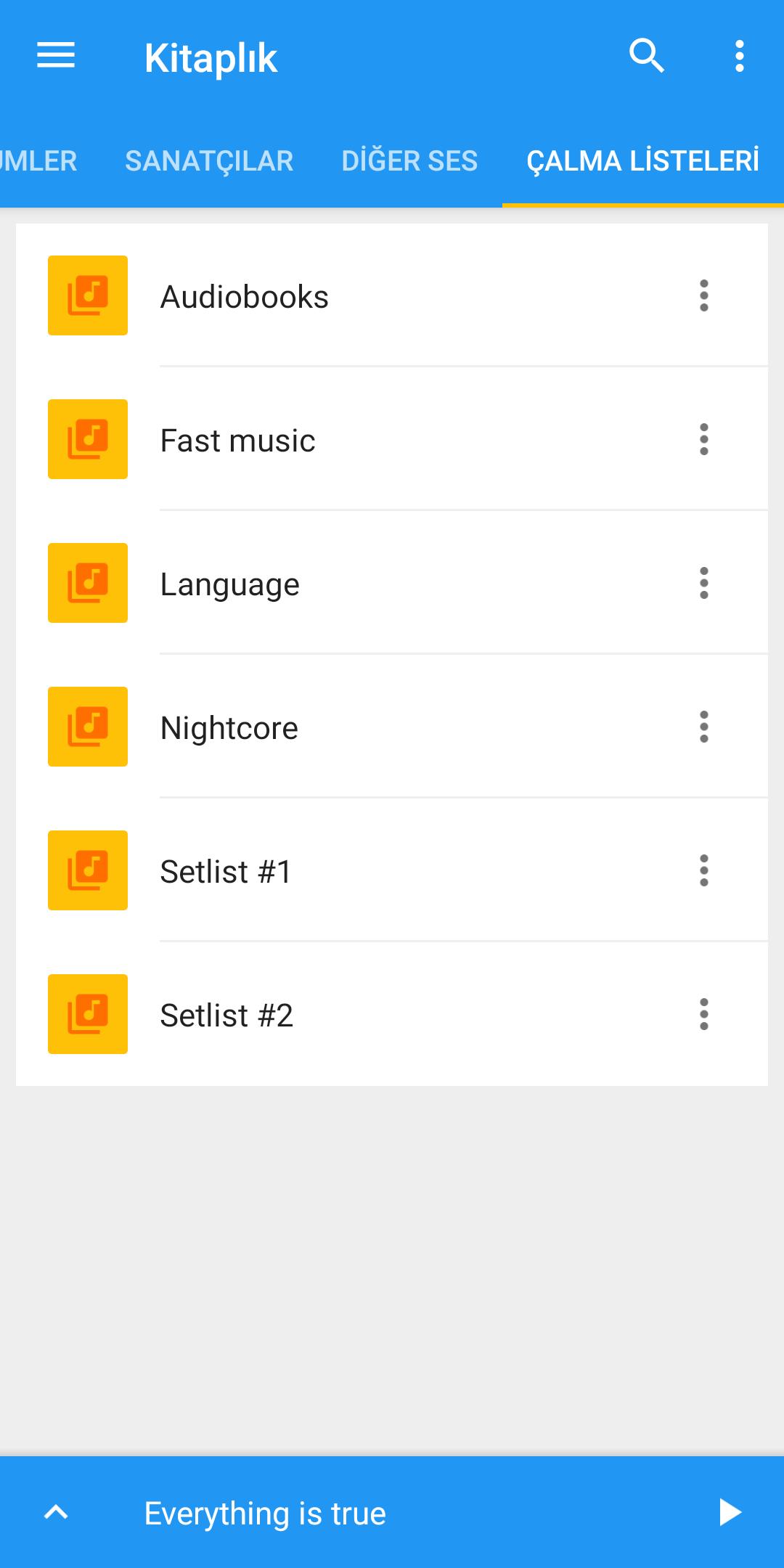Show more options for Setlist #2
The image size is (784, 1568).
tap(703, 1014)
